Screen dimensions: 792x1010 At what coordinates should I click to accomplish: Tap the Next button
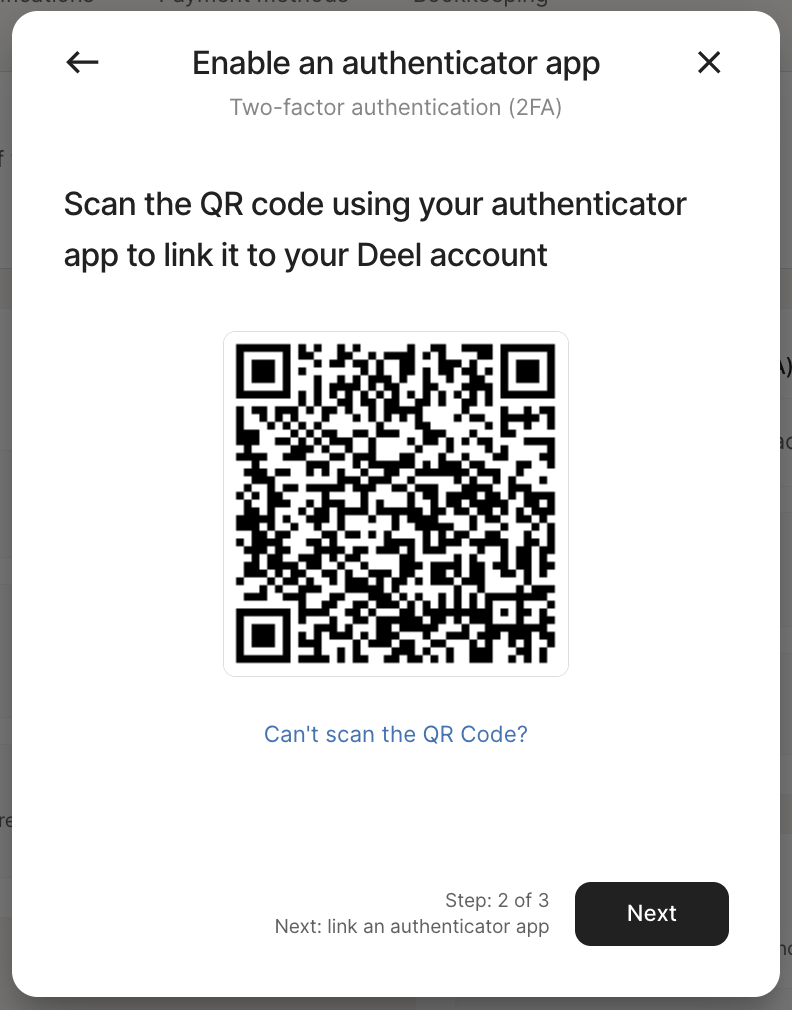[x=651, y=913]
